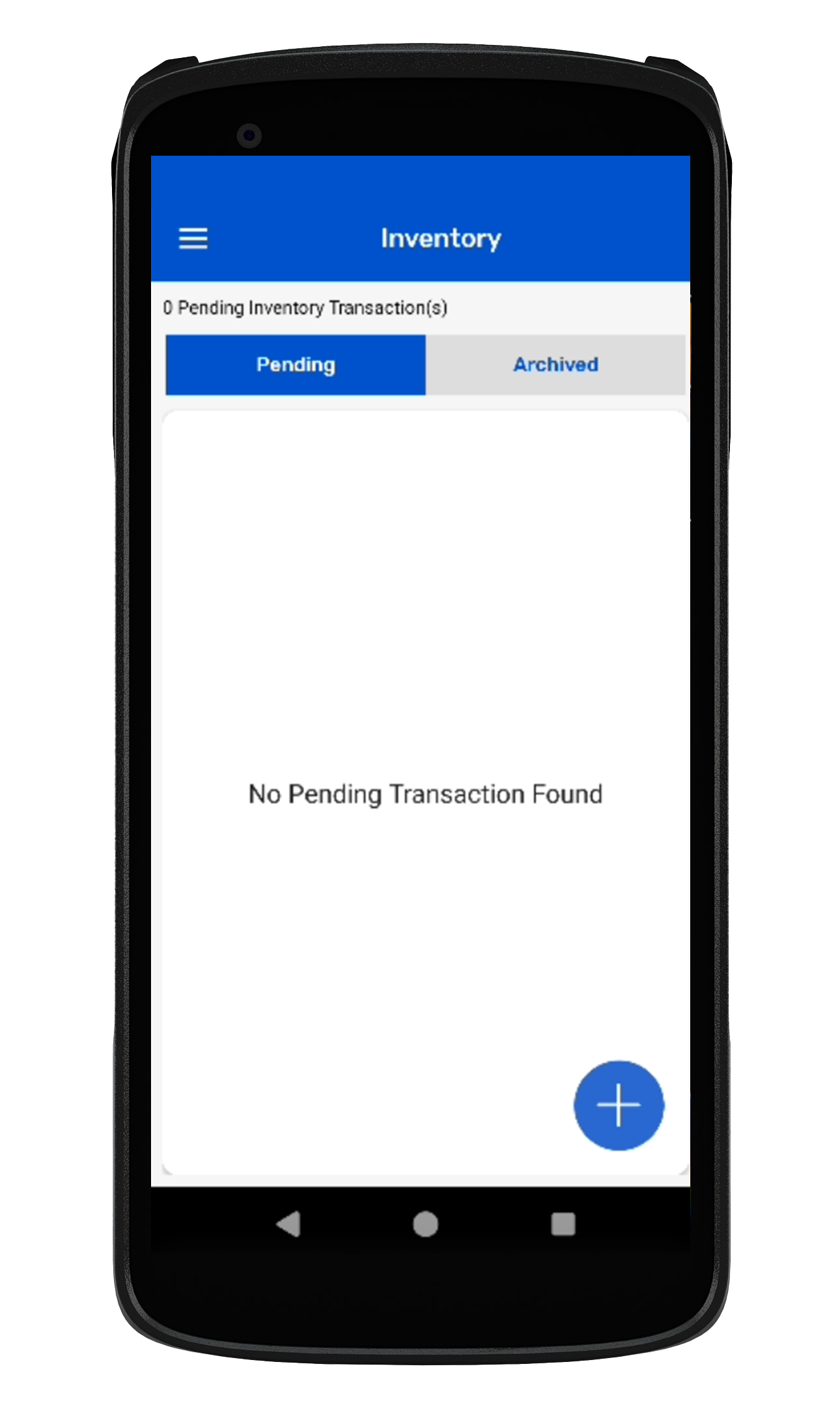Image resolution: width=840 pixels, height=1403 pixels.
Task: Go back using the system back button
Action: point(288,1224)
